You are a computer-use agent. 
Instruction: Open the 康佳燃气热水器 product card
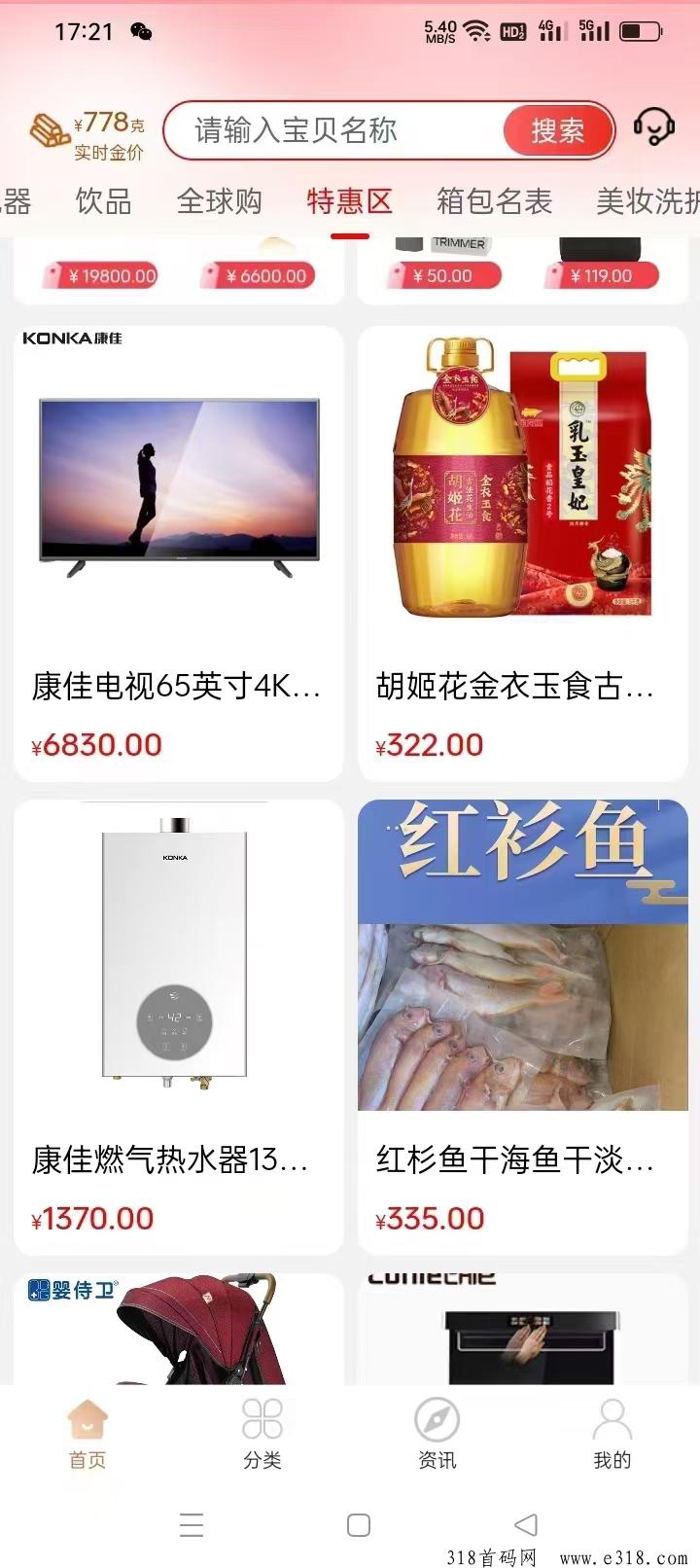point(179,1026)
